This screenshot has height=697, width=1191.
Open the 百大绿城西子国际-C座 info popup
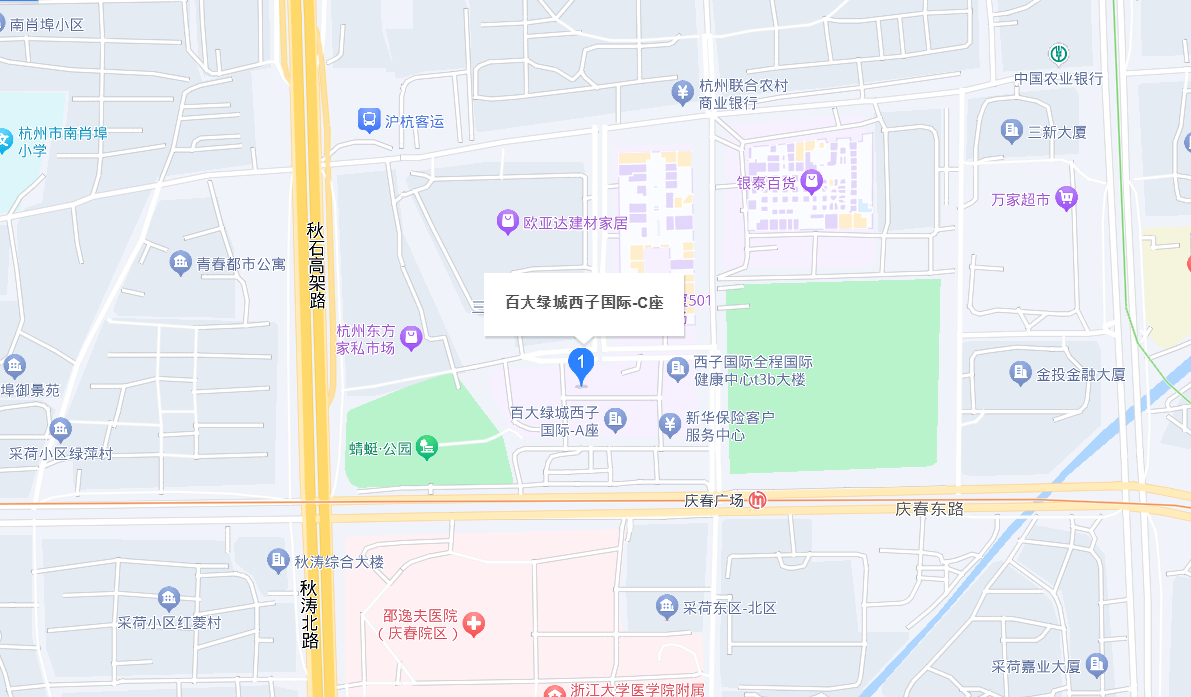[x=584, y=303]
